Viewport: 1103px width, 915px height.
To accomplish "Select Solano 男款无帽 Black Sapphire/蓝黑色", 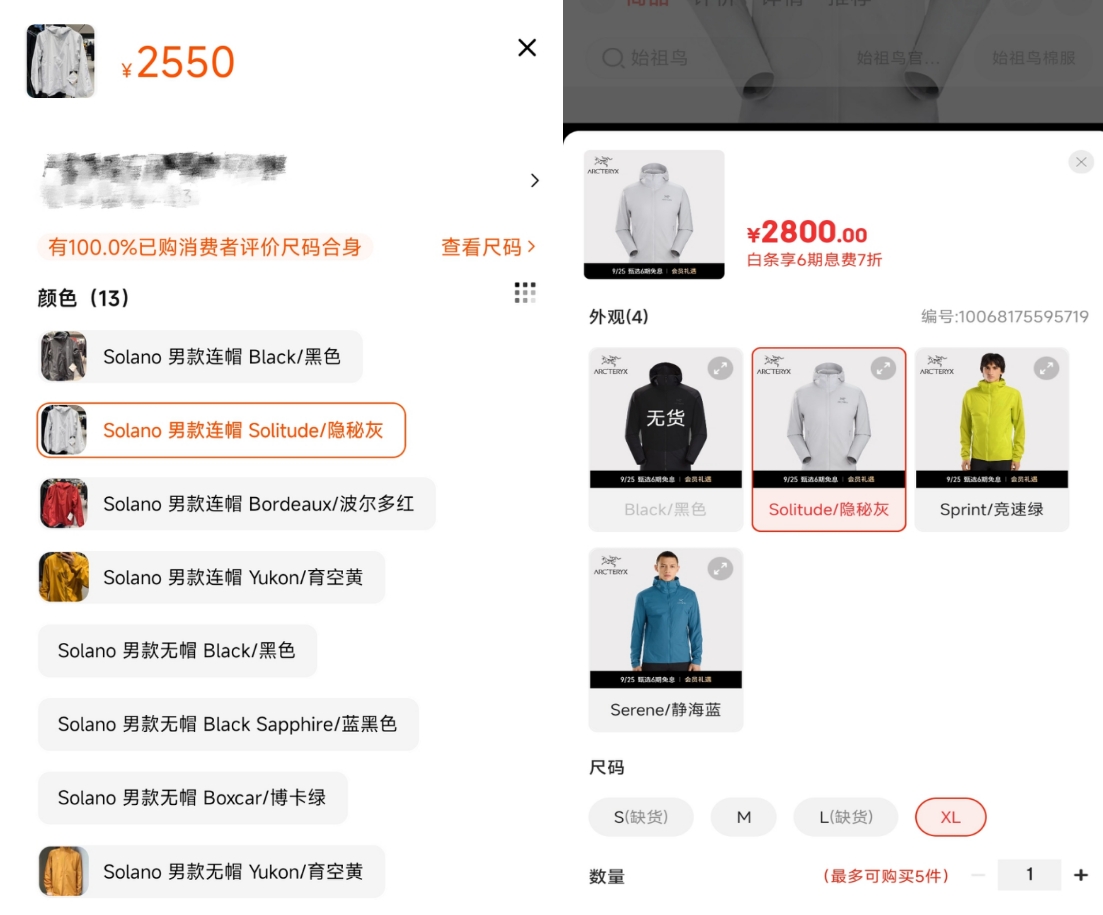I will [x=228, y=724].
